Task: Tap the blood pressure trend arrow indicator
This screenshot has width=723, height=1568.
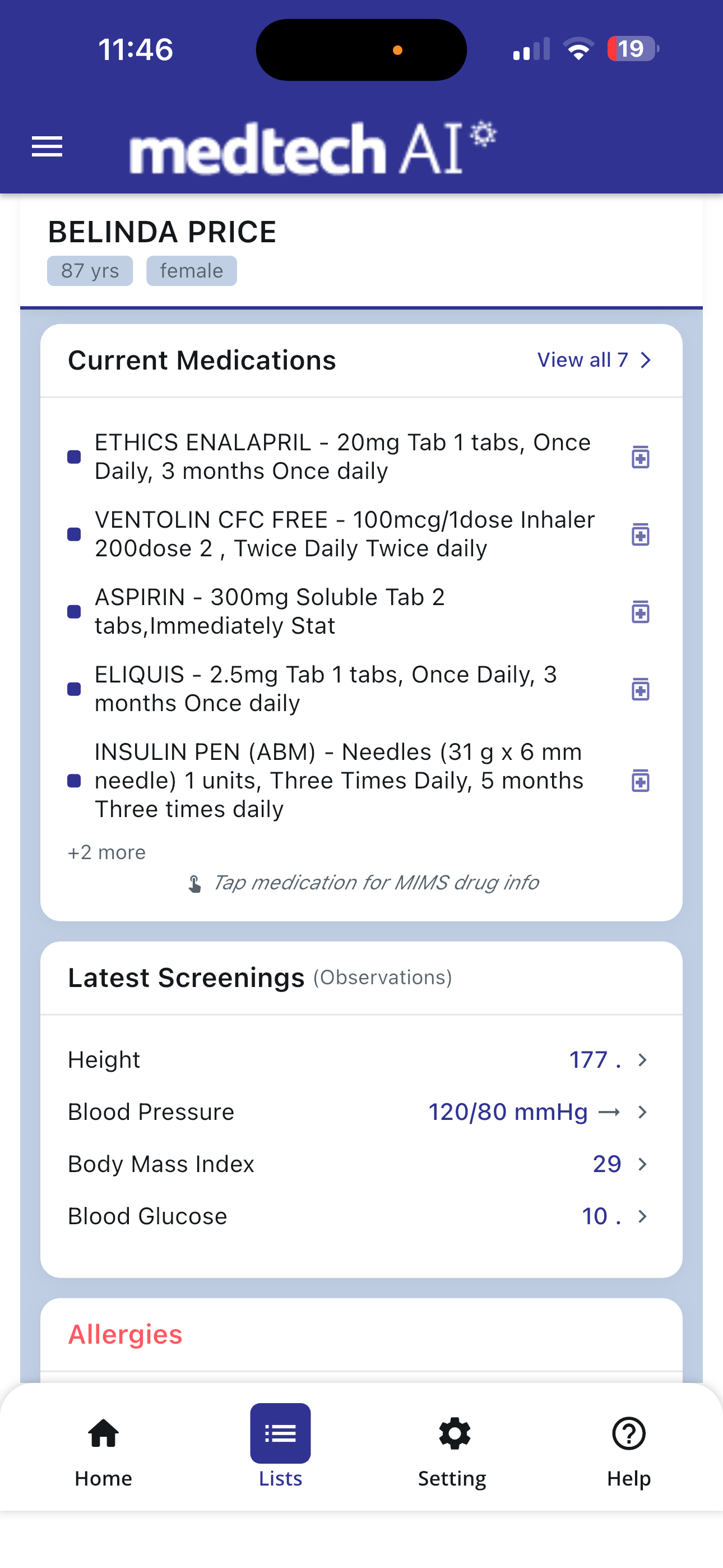Action: [x=610, y=1112]
